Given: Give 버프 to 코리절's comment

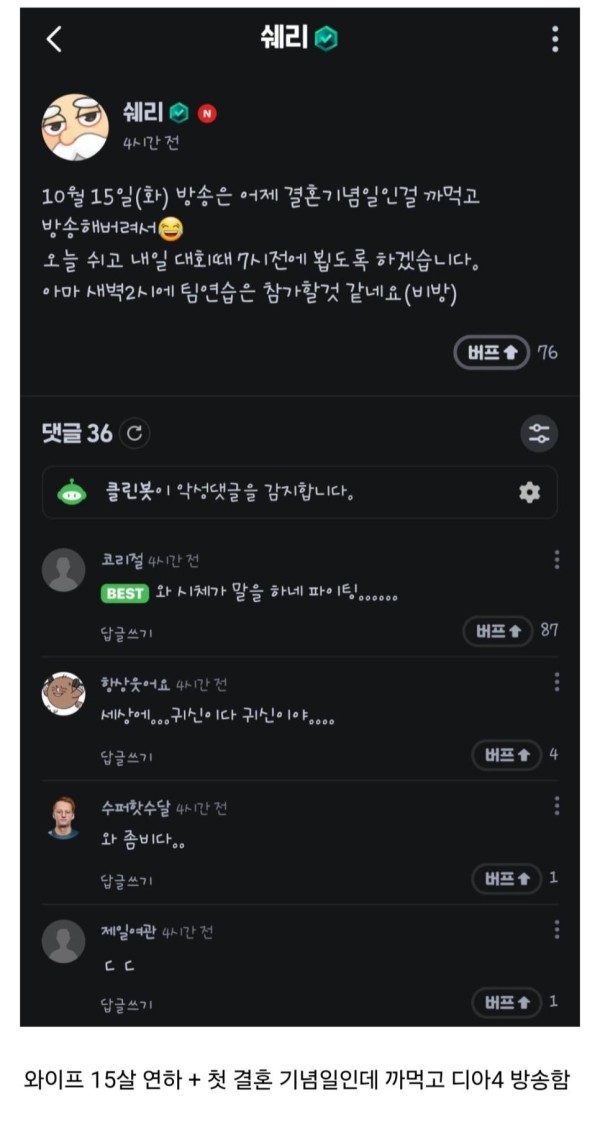Looking at the screenshot, I should pyautogui.click(x=499, y=631).
